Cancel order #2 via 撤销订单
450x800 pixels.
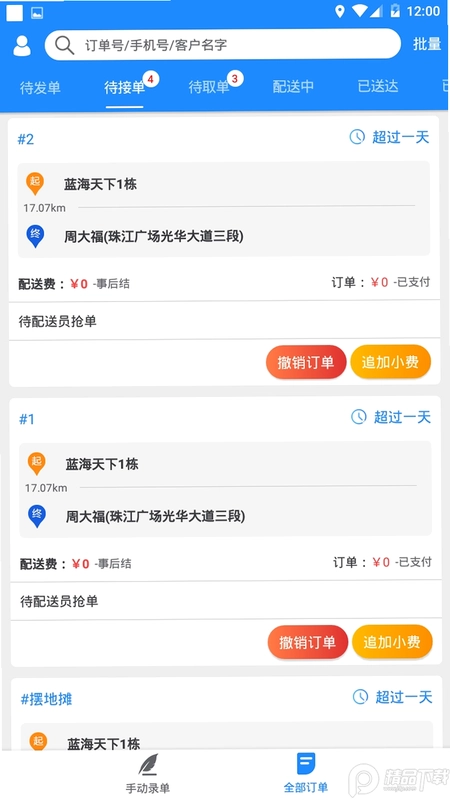[306, 362]
